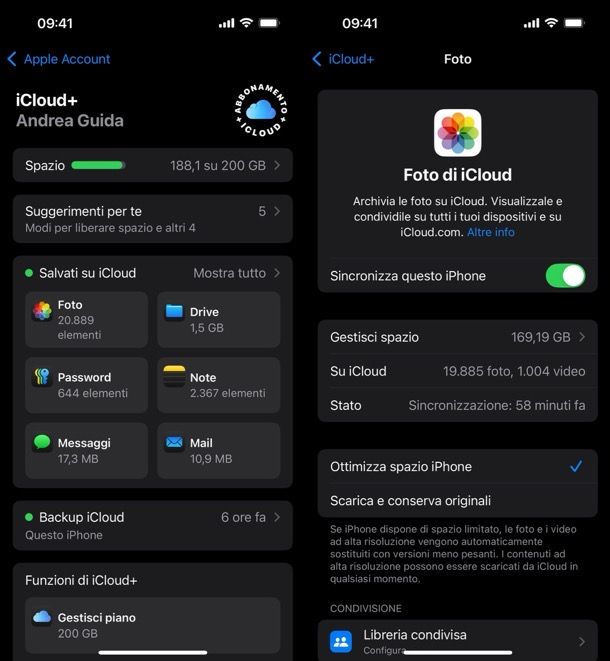610x661 pixels.
Task: Open the Drive tile
Action: click(x=218, y=320)
